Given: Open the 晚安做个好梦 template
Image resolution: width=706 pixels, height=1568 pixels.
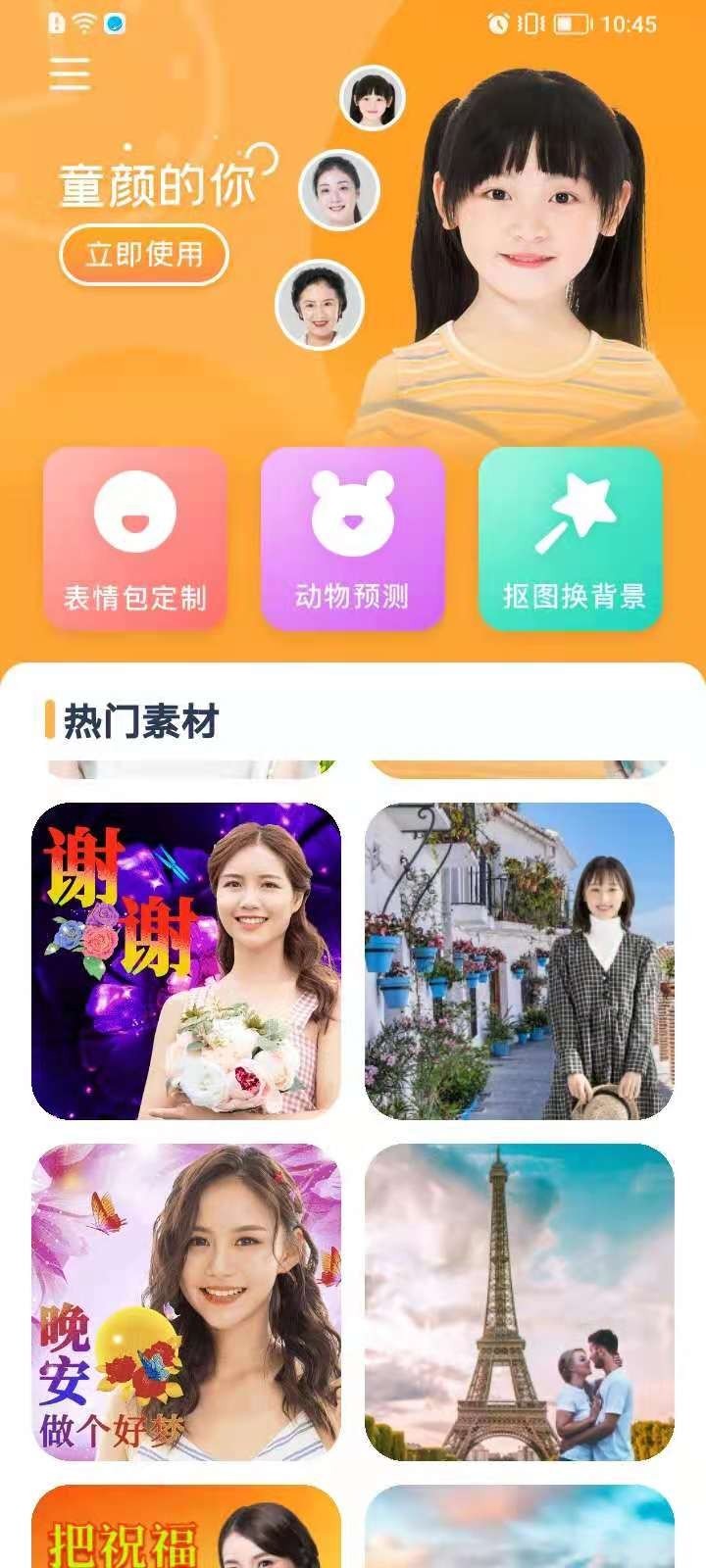Looking at the screenshot, I should pos(186,1301).
